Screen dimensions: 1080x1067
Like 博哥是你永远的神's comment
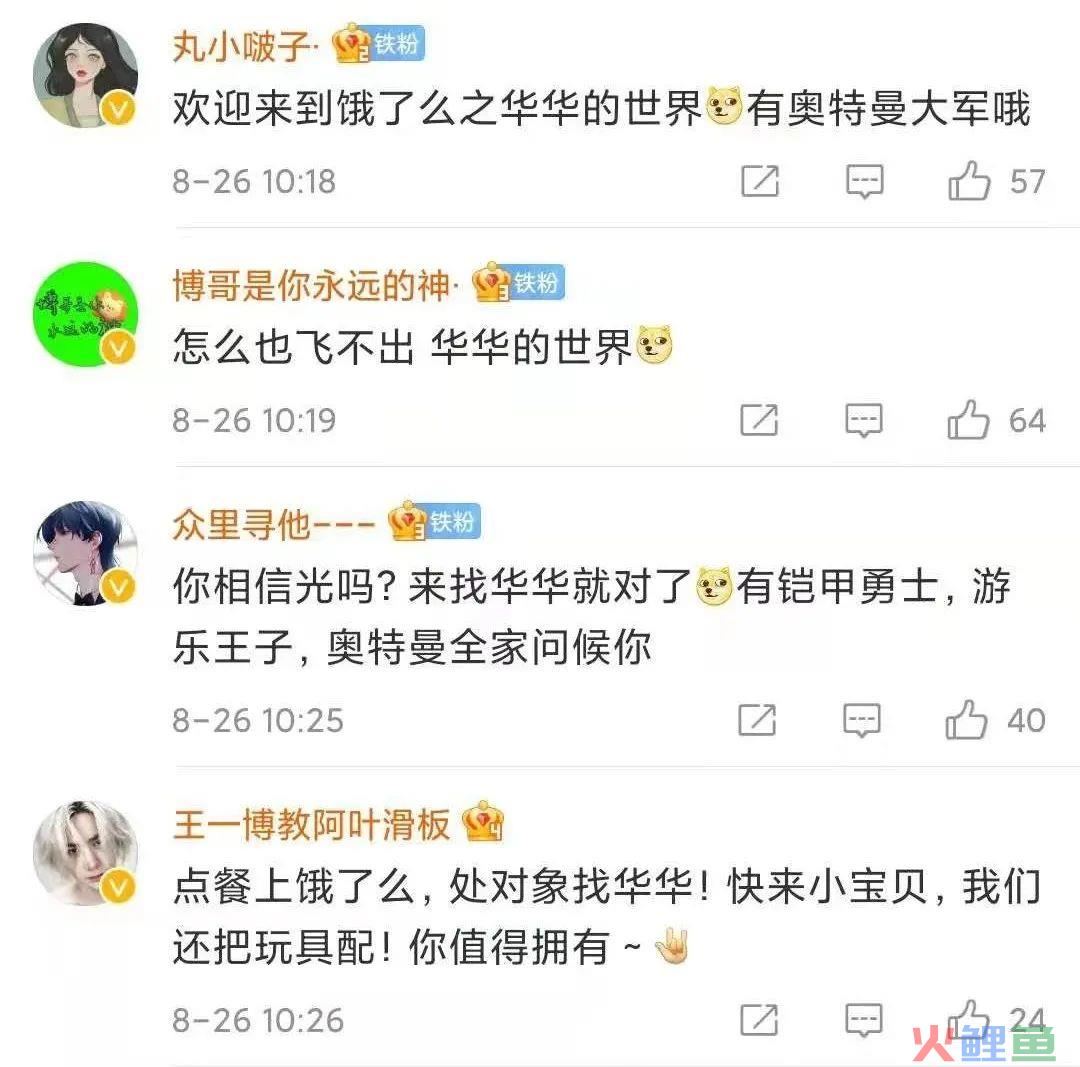[968, 421]
